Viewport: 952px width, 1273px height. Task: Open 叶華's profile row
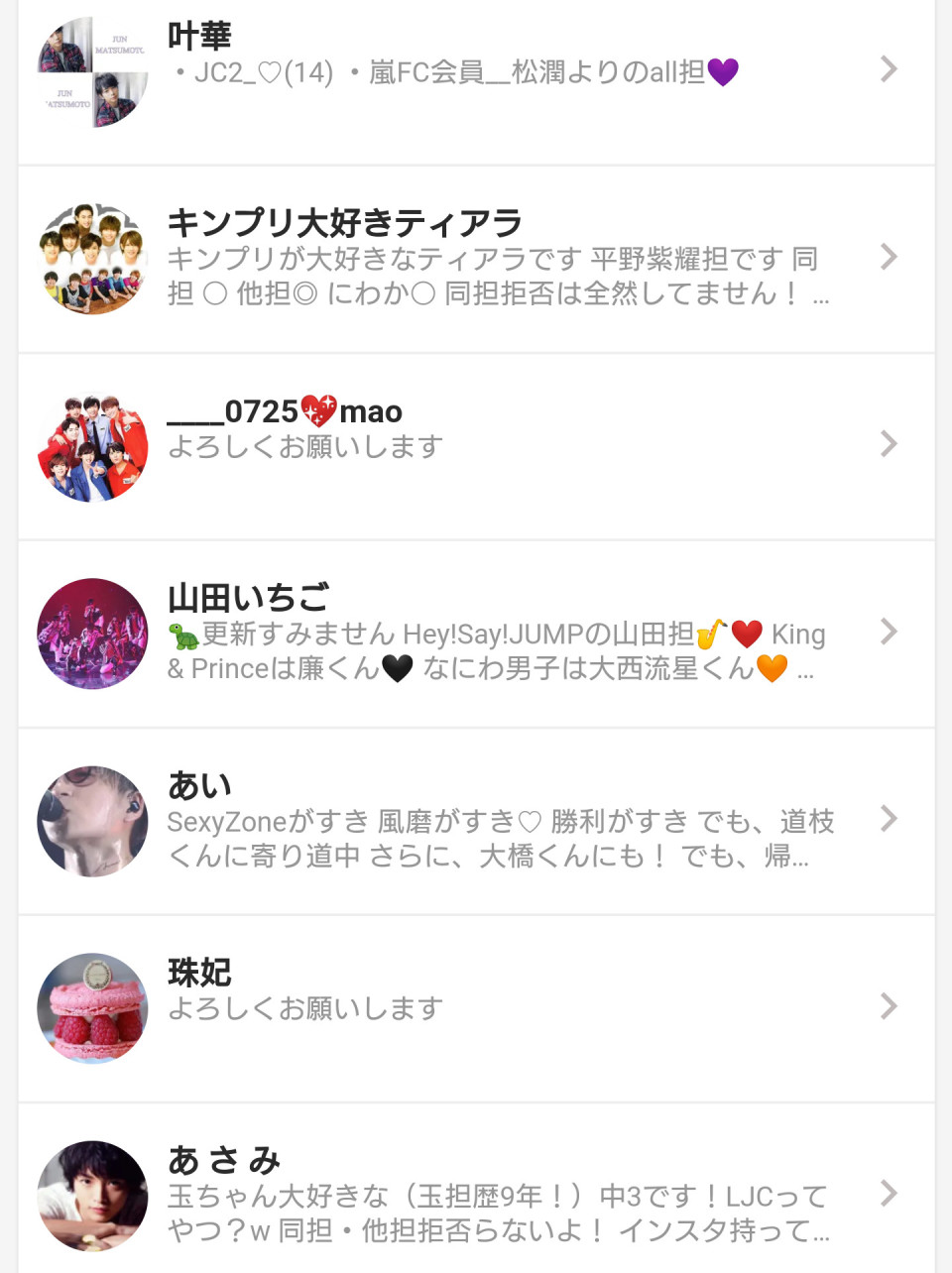pos(476,71)
